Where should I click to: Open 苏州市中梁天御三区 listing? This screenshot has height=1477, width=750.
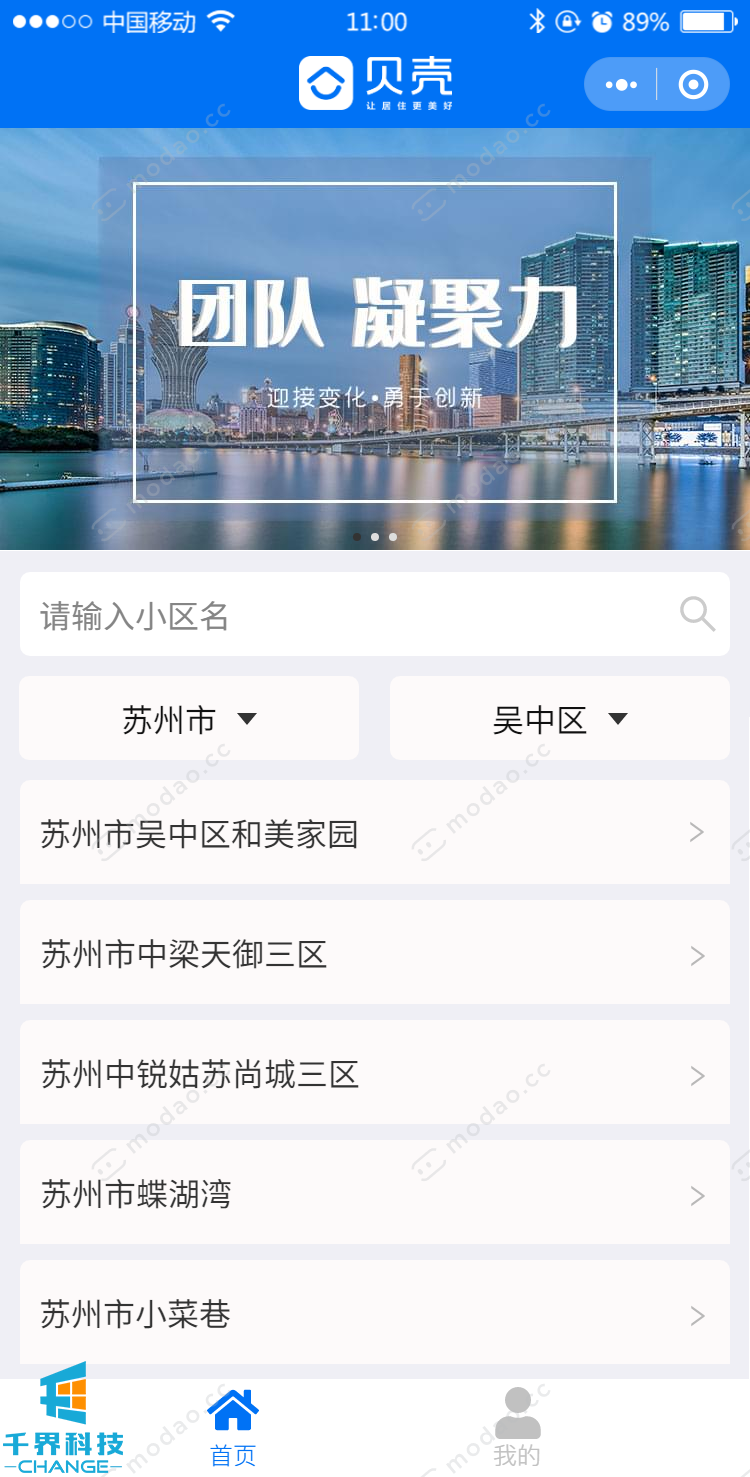tap(375, 953)
